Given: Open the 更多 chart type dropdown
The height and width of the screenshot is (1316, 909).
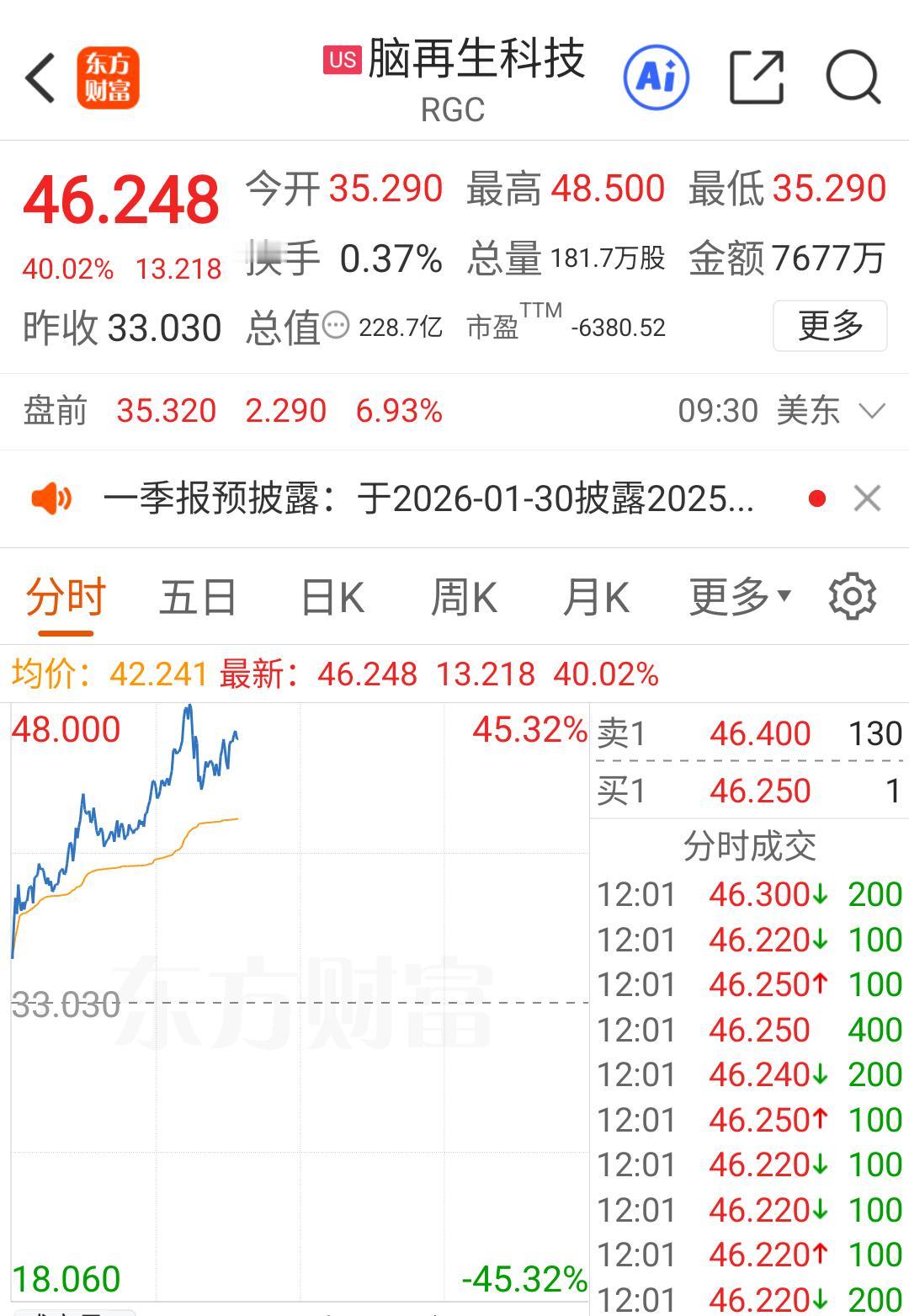Looking at the screenshot, I should point(740,595).
